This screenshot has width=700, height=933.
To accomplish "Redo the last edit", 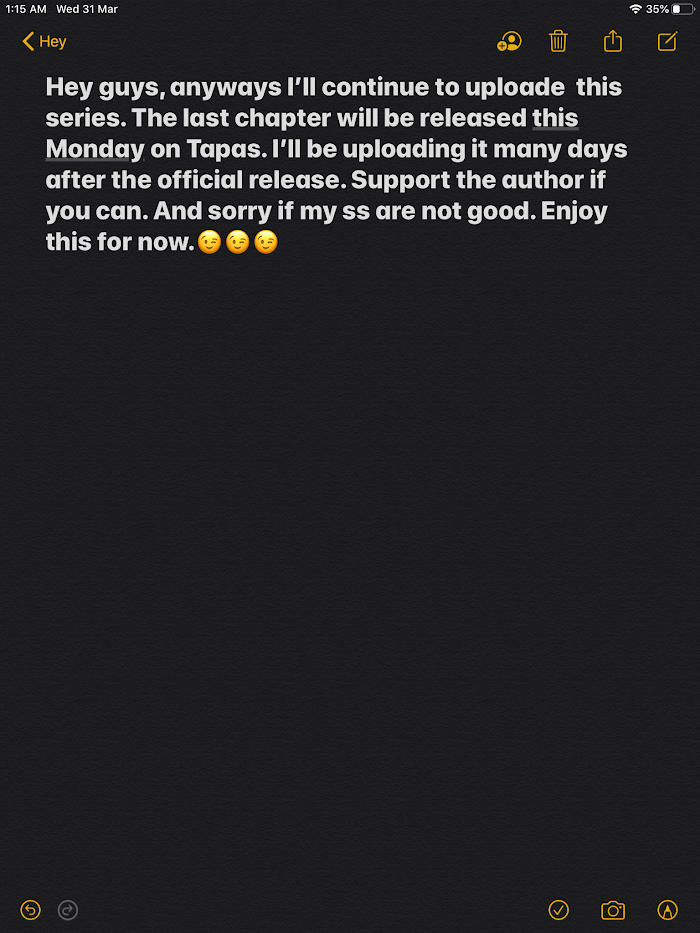I will click(68, 909).
